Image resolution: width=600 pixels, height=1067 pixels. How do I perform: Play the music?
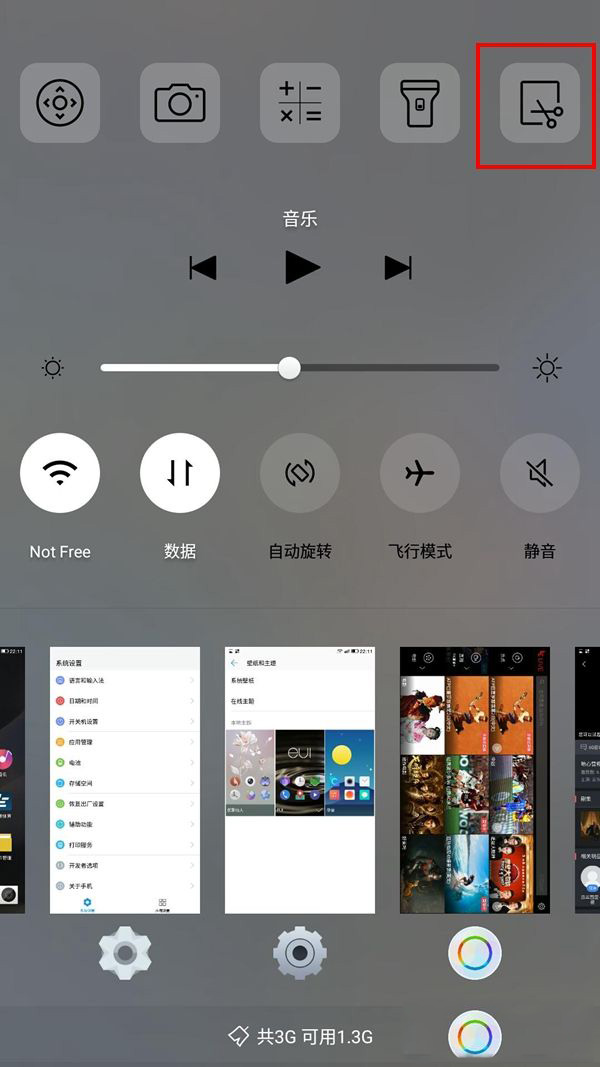click(301, 268)
